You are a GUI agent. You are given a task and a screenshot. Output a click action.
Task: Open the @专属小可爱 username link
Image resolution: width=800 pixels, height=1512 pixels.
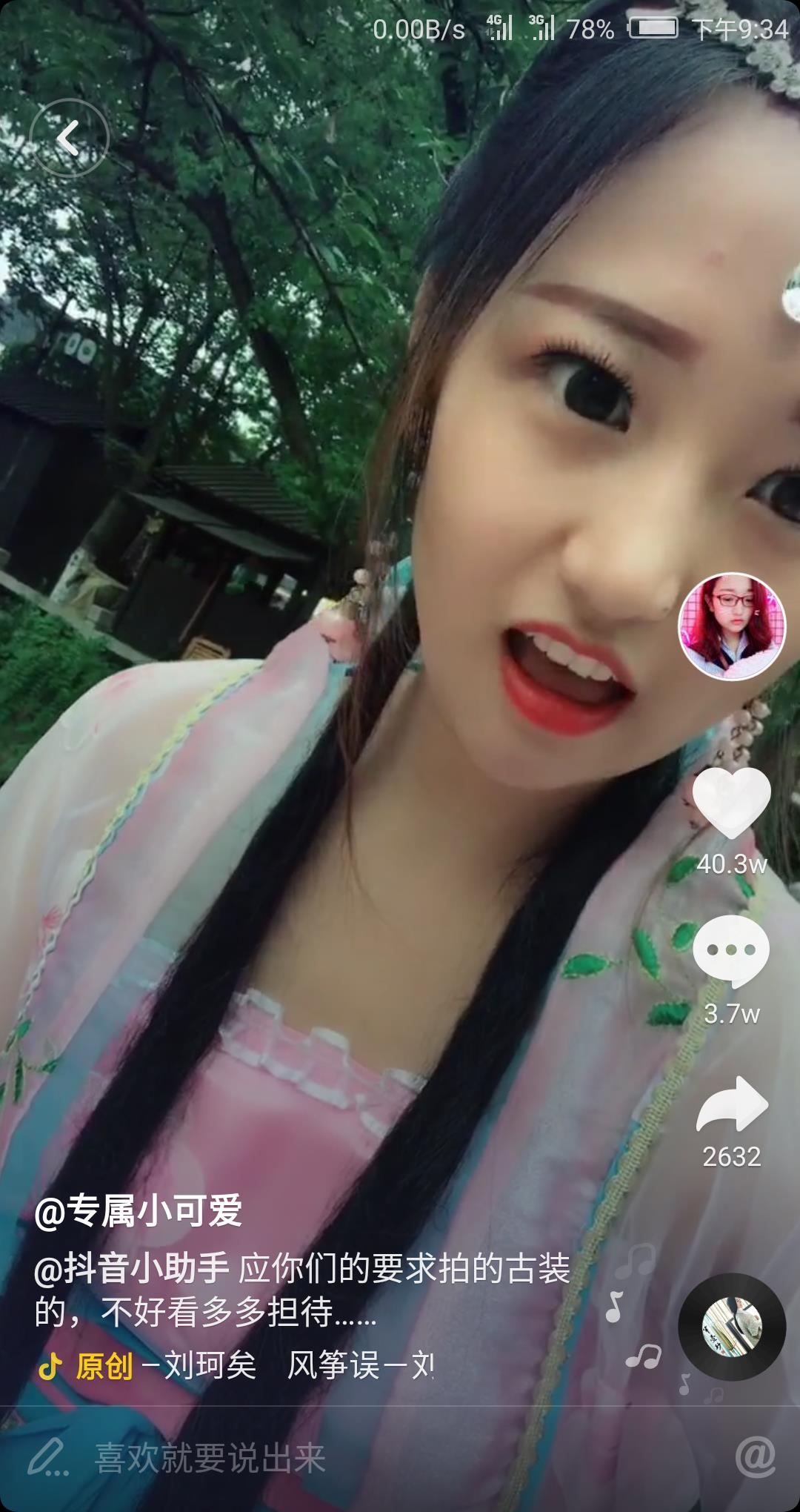[139, 1212]
